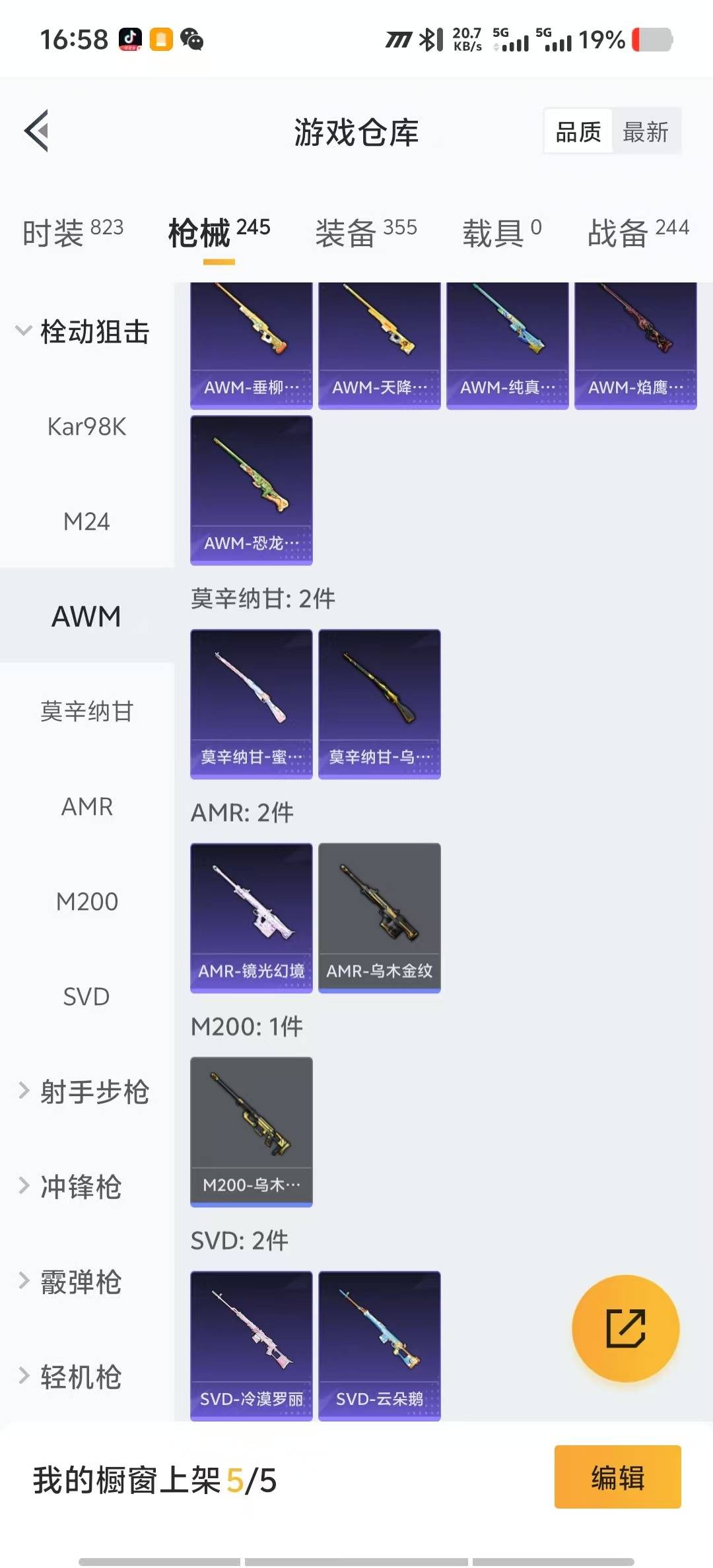View the AMR-乌木金纹 skin
713x1568 pixels.
[x=379, y=917]
